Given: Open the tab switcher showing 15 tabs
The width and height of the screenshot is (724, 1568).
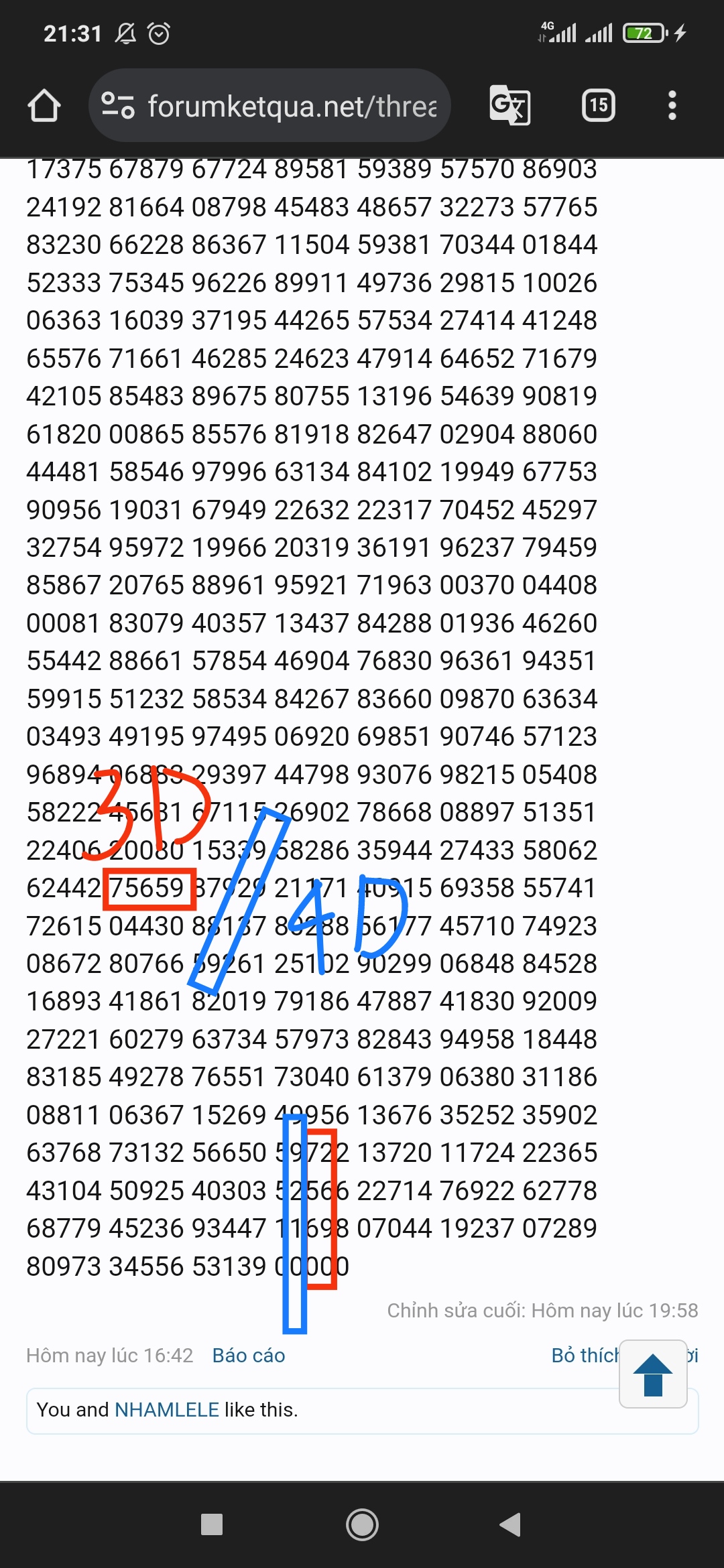Looking at the screenshot, I should (x=599, y=105).
